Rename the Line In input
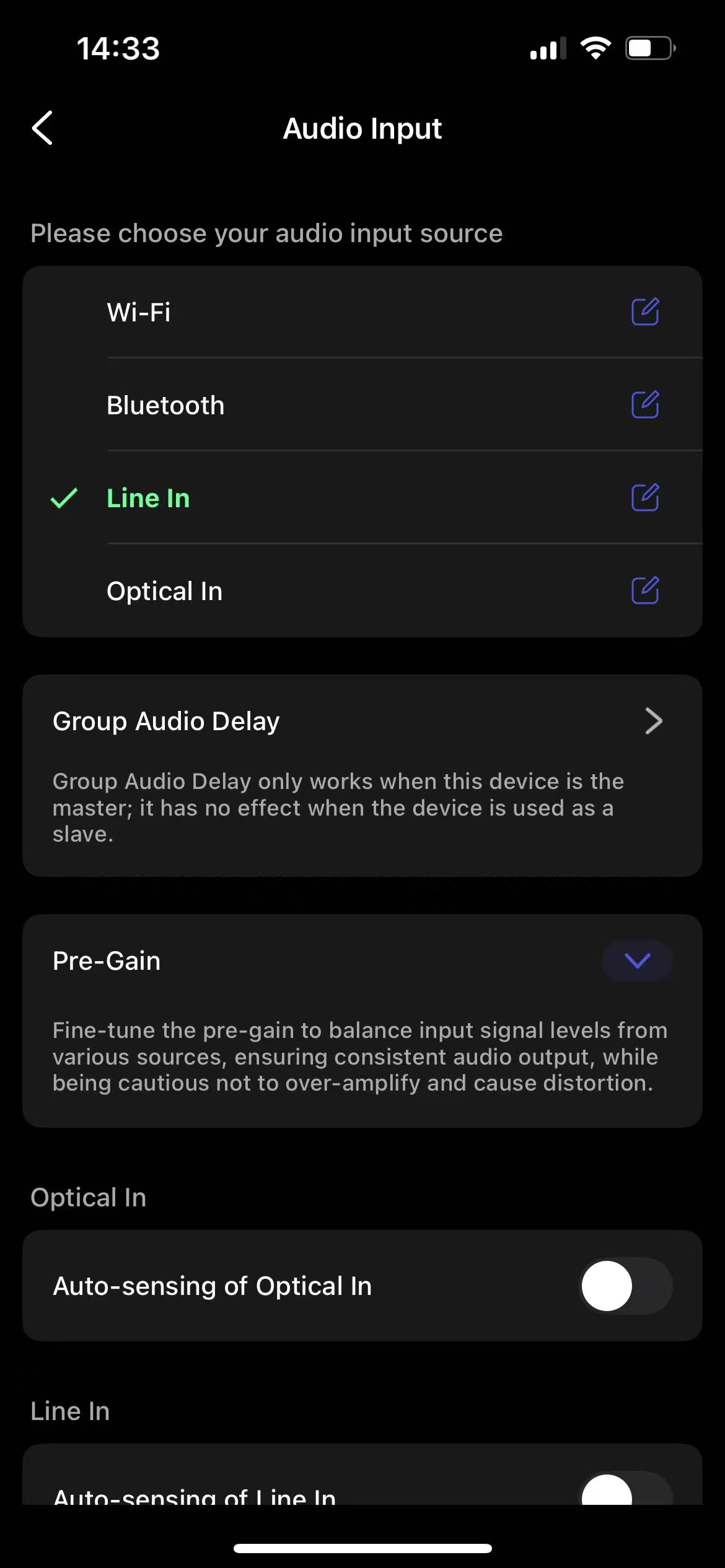Image resolution: width=725 pixels, height=1568 pixels. tap(645, 497)
